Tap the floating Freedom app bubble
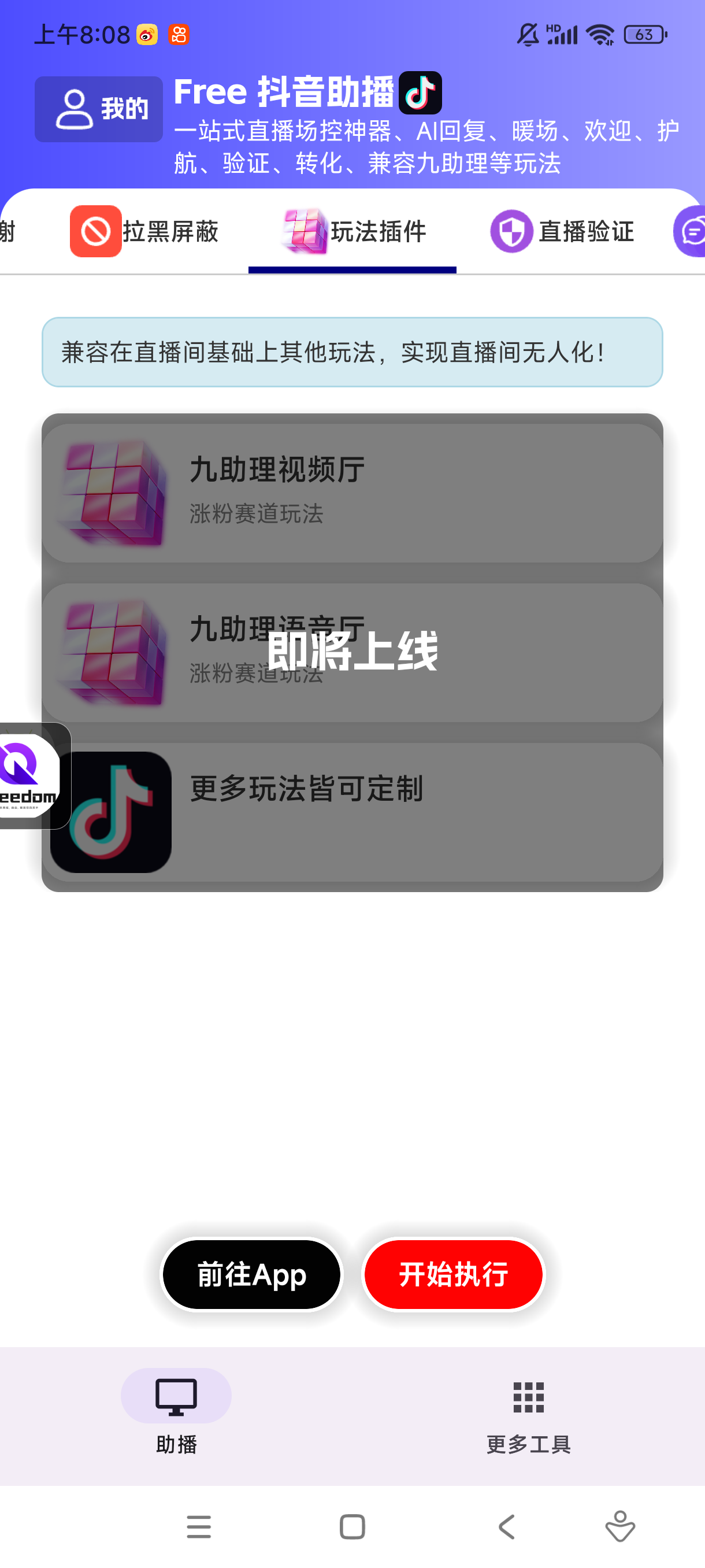This screenshot has width=705, height=1568. click(x=31, y=775)
